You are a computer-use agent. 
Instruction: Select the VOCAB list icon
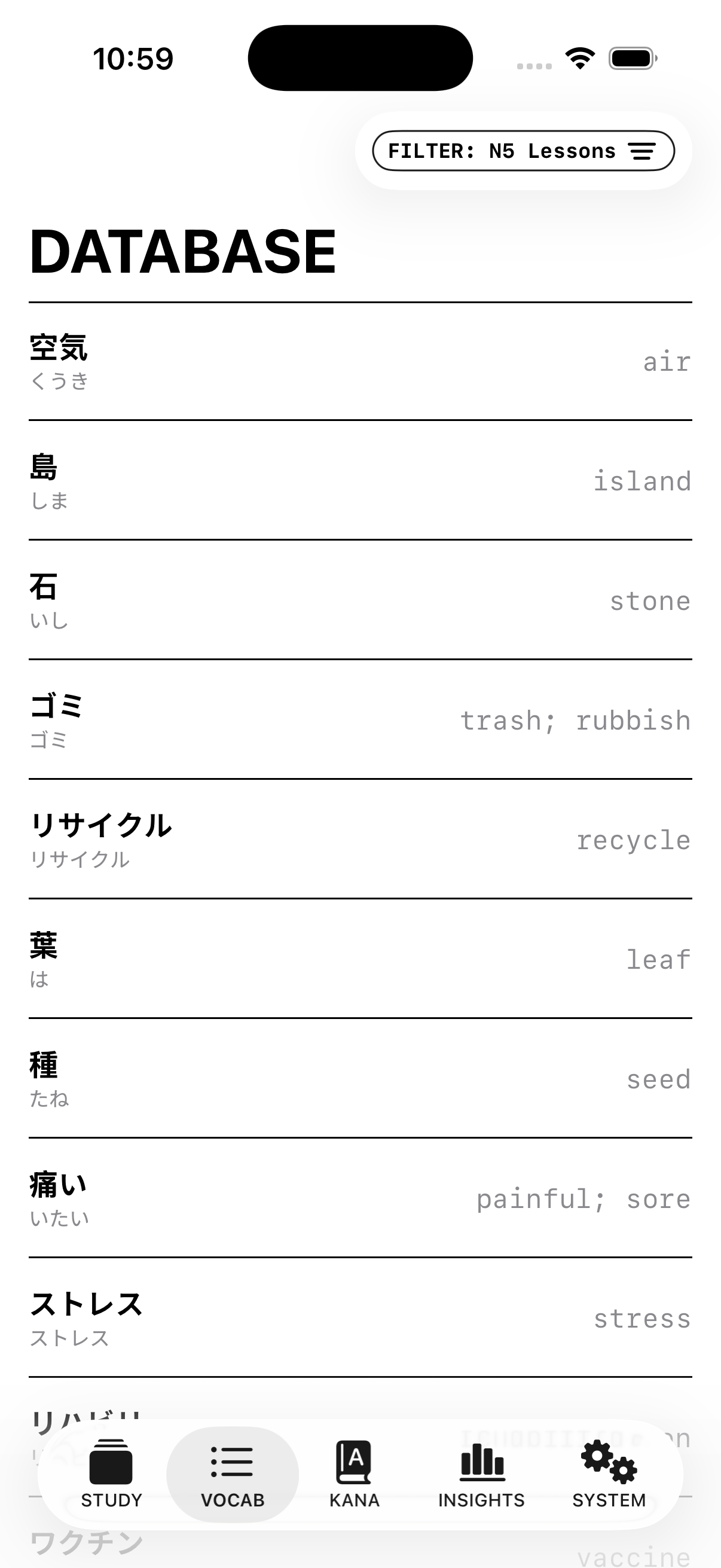coord(233,1462)
